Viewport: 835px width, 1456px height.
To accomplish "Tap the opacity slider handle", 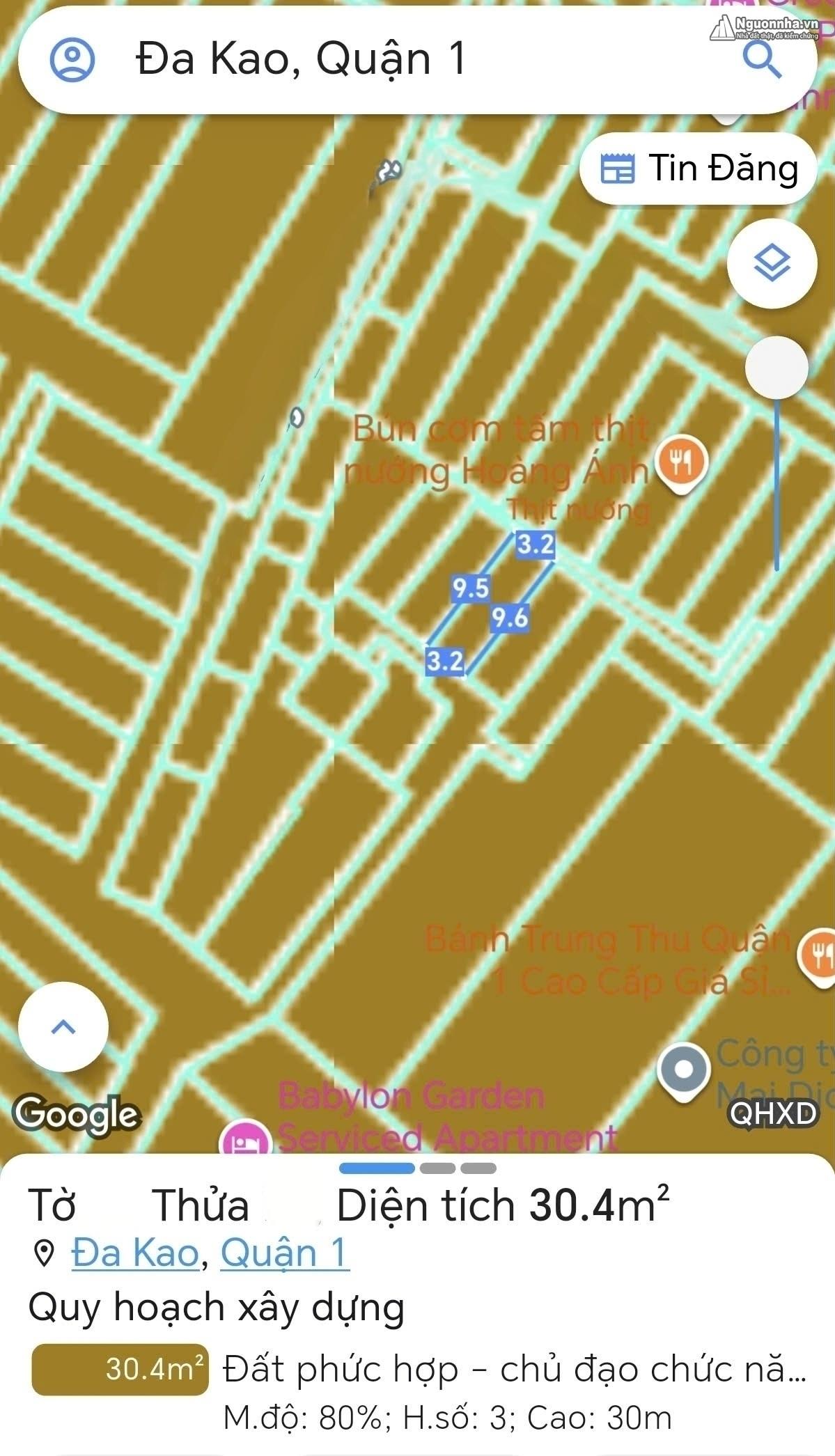I will (x=777, y=368).
